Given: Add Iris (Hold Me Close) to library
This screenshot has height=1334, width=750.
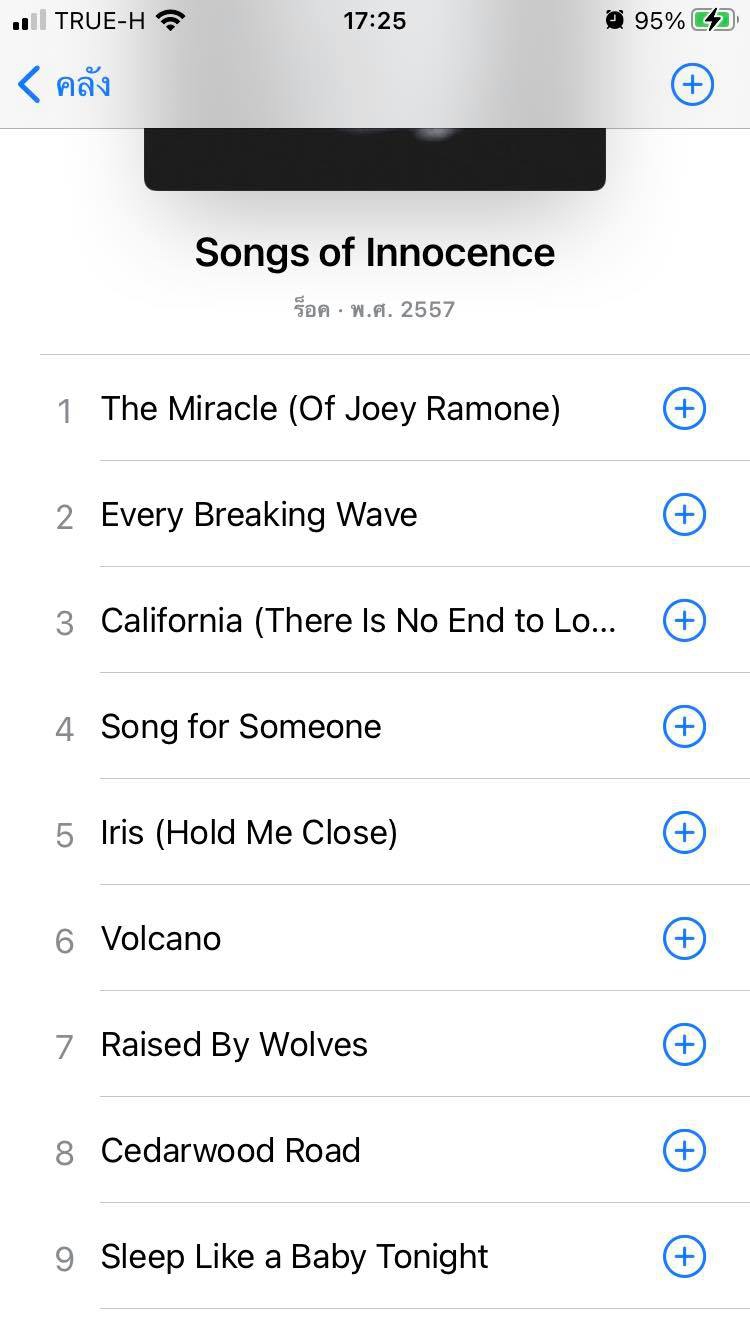Looking at the screenshot, I should click(x=685, y=832).
